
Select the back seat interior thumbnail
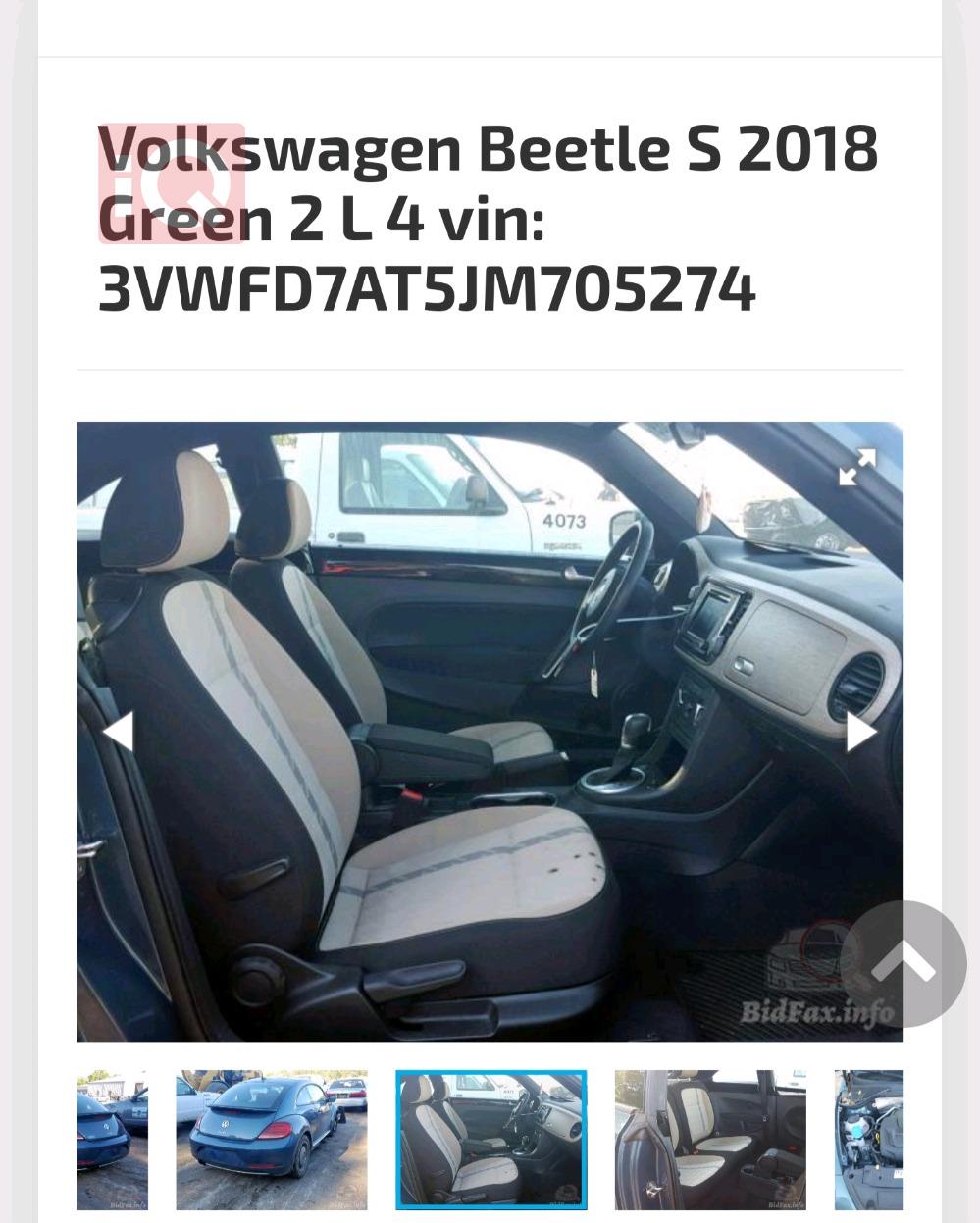click(x=709, y=1140)
